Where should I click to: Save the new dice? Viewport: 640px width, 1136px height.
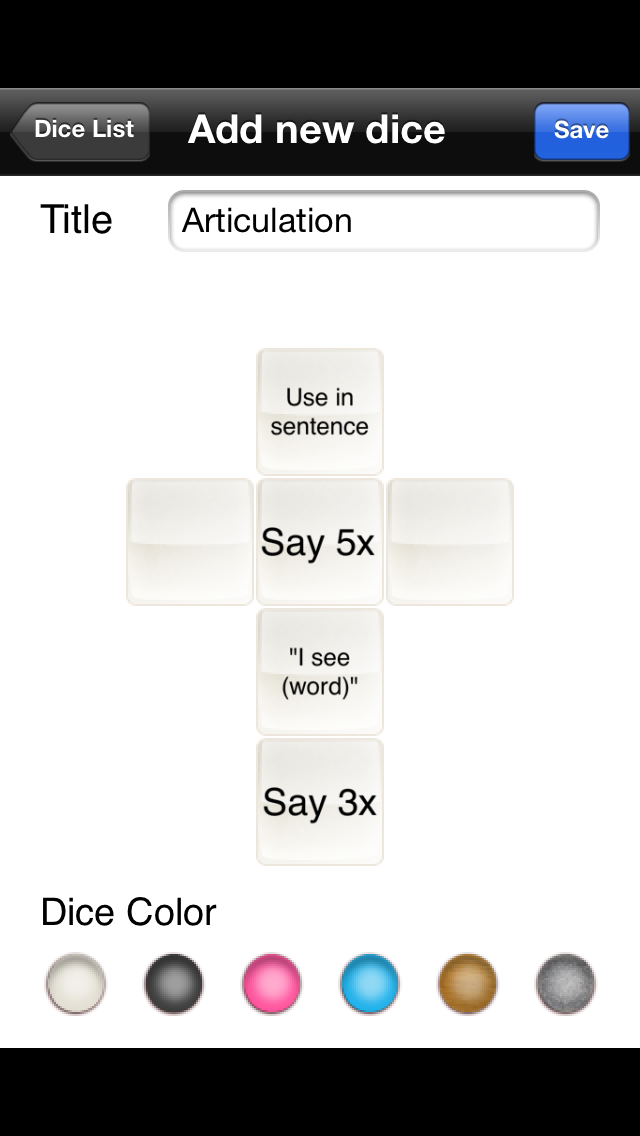[x=581, y=131]
